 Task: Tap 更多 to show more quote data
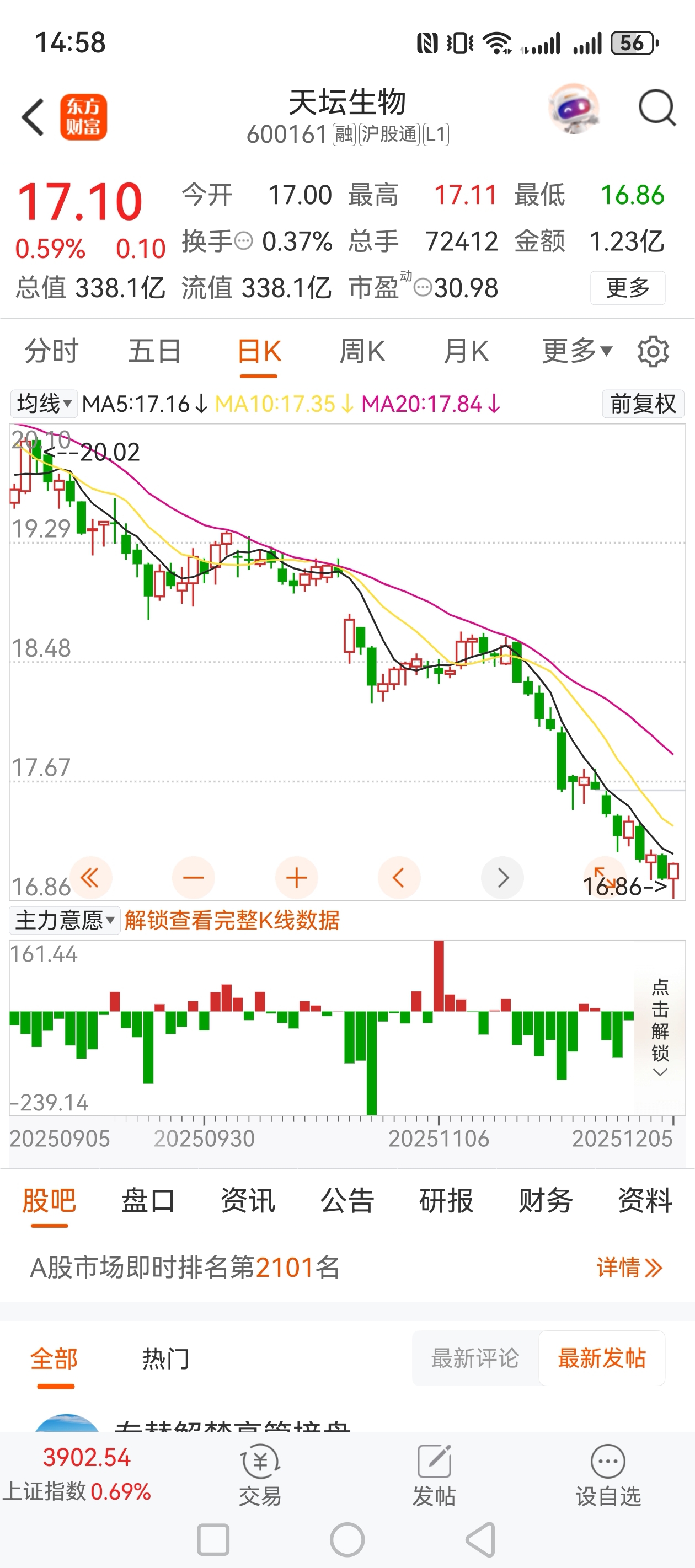[x=627, y=288]
